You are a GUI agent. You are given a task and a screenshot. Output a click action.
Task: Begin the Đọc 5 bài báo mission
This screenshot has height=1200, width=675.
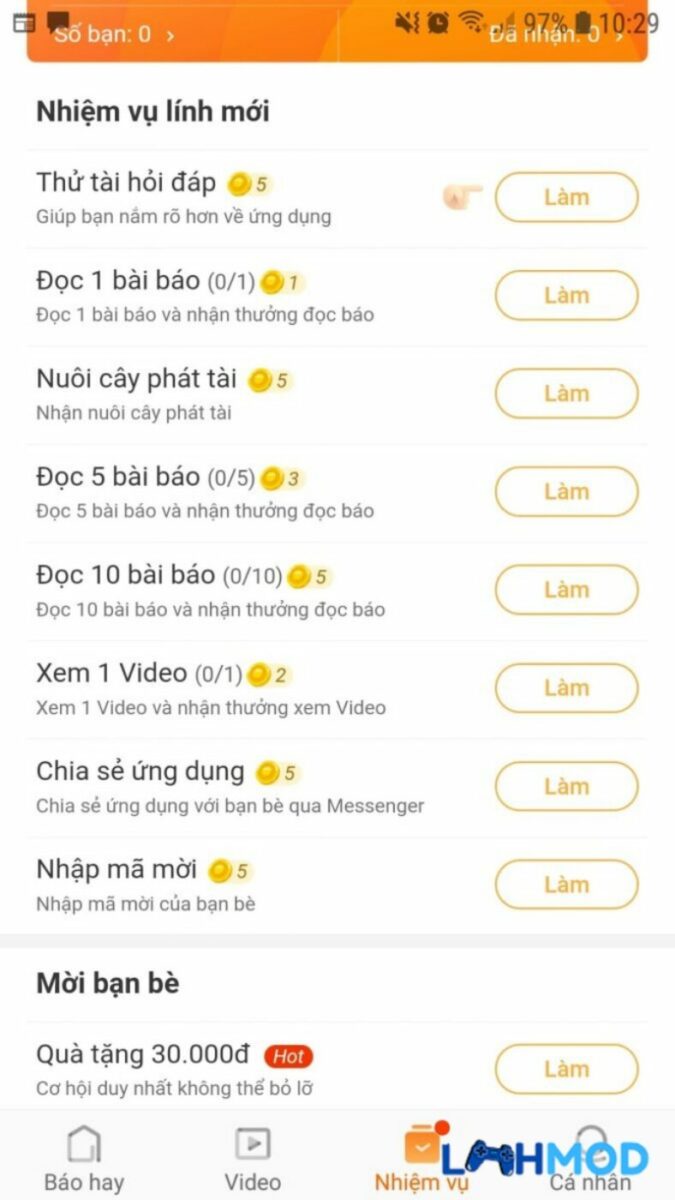click(x=566, y=491)
